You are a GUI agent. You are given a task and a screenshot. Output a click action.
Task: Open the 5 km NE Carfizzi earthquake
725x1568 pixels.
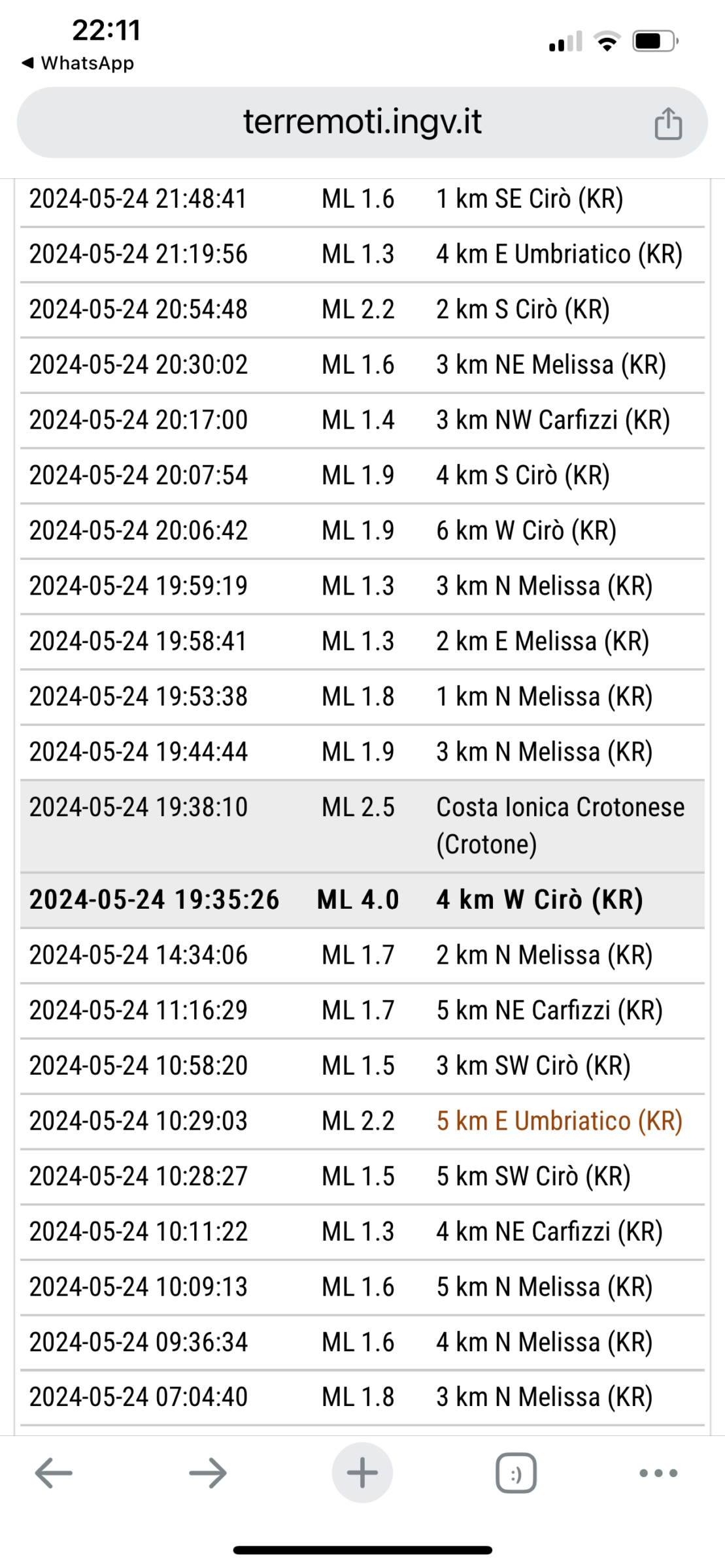(549, 1011)
